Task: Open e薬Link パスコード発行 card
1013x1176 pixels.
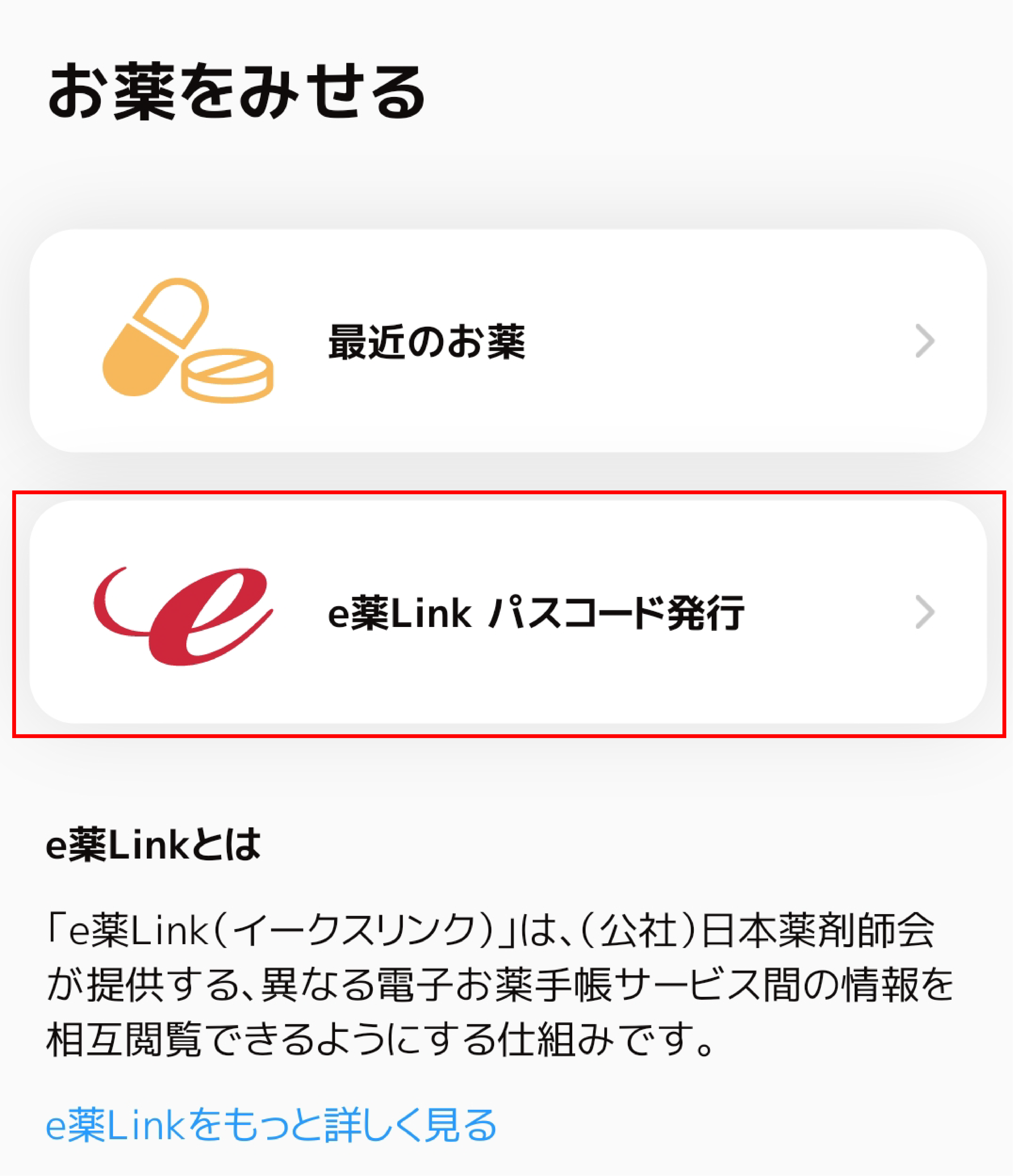Action: tap(507, 613)
